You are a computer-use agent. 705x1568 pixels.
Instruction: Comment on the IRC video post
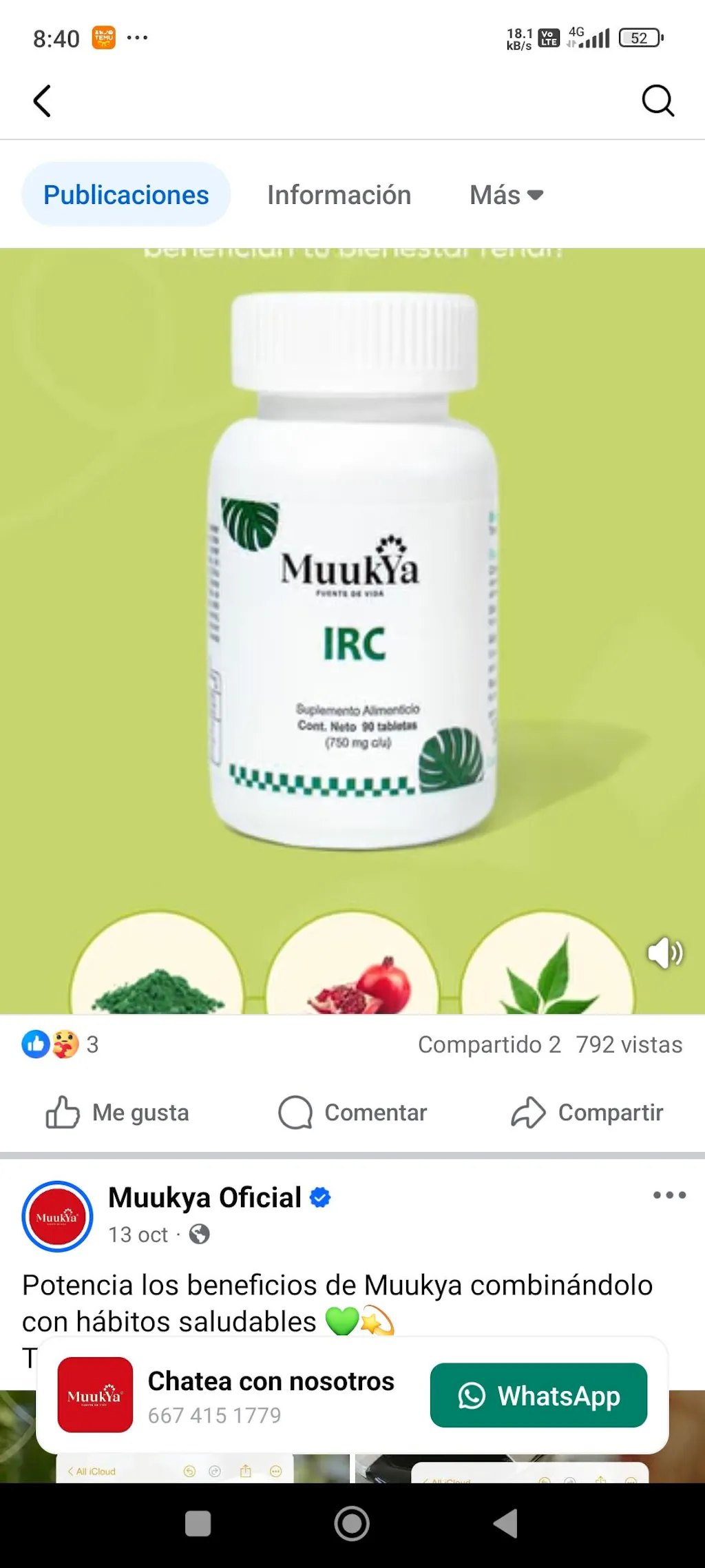[352, 1113]
